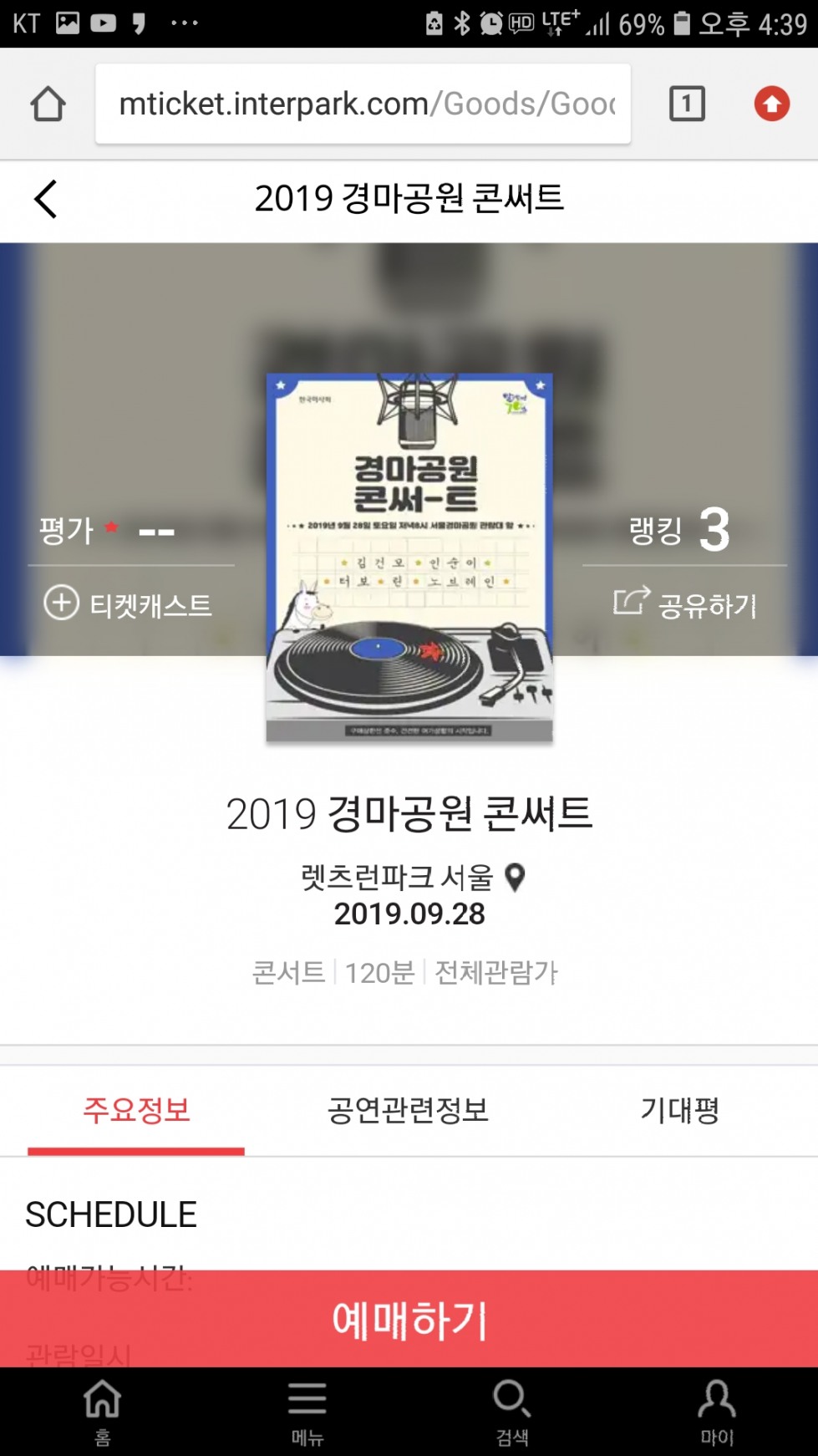Go to the 홈 bottom tab

[x=102, y=1411]
